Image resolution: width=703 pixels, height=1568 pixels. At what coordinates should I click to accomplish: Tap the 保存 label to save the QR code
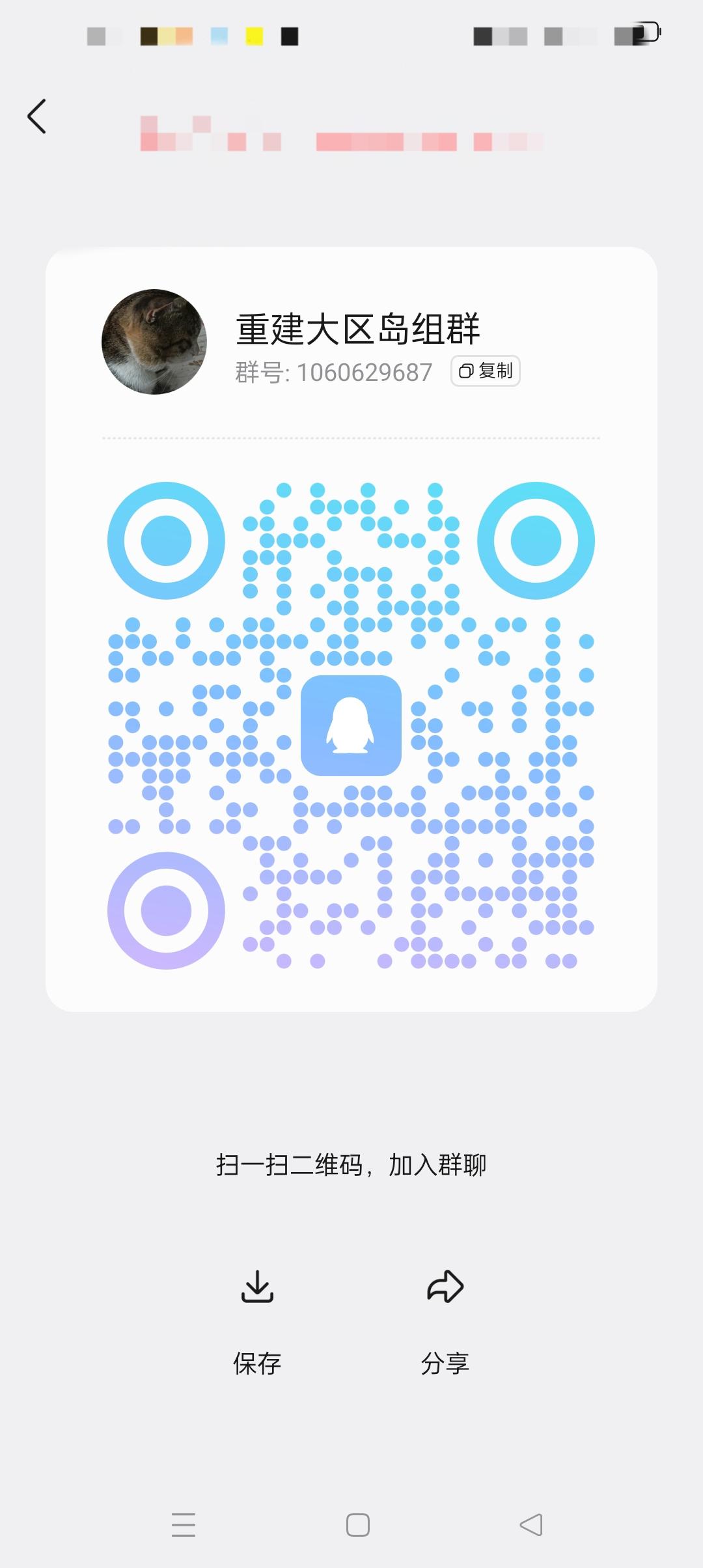pos(258,1363)
